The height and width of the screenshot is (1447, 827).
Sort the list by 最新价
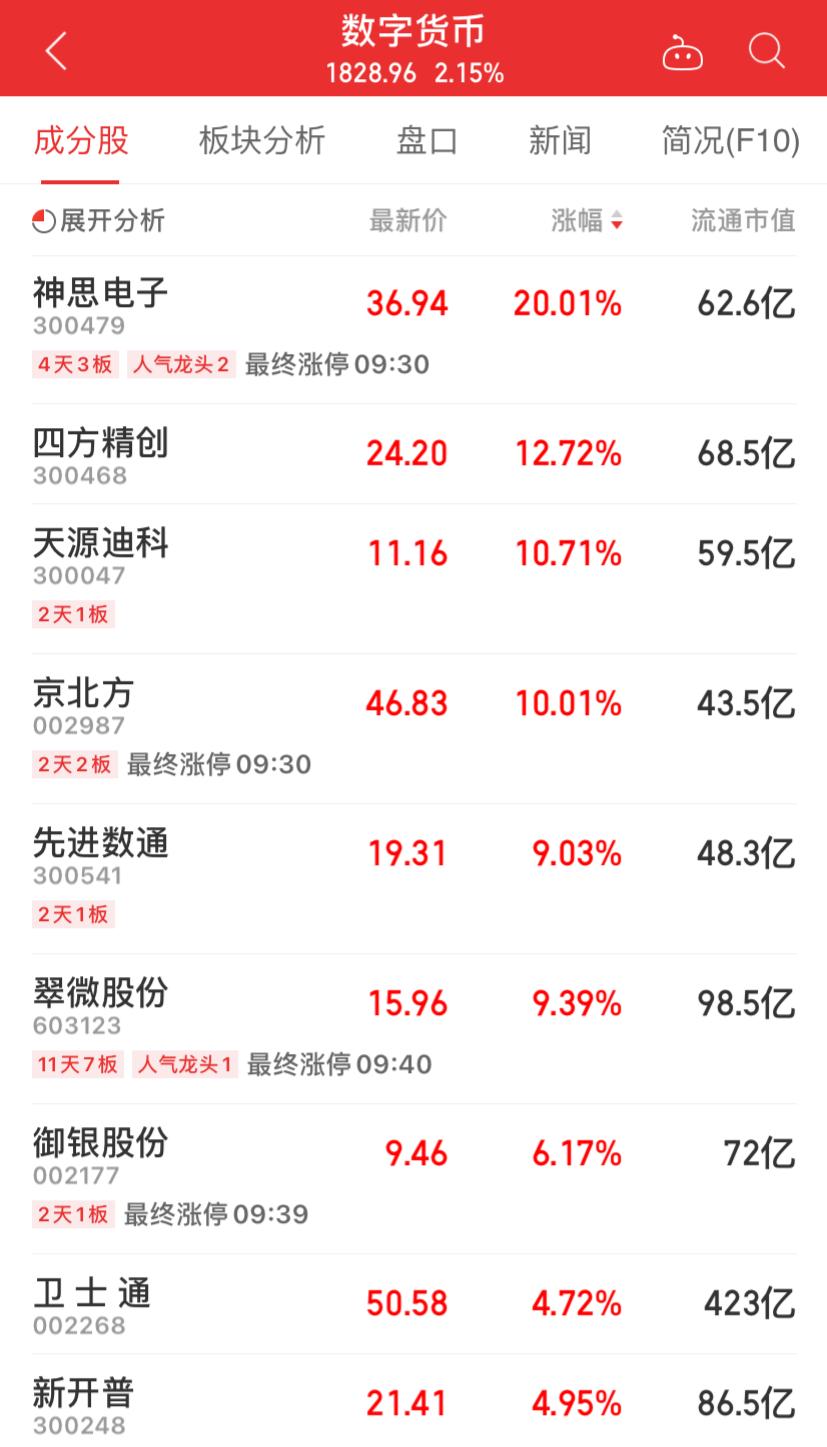(408, 220)
